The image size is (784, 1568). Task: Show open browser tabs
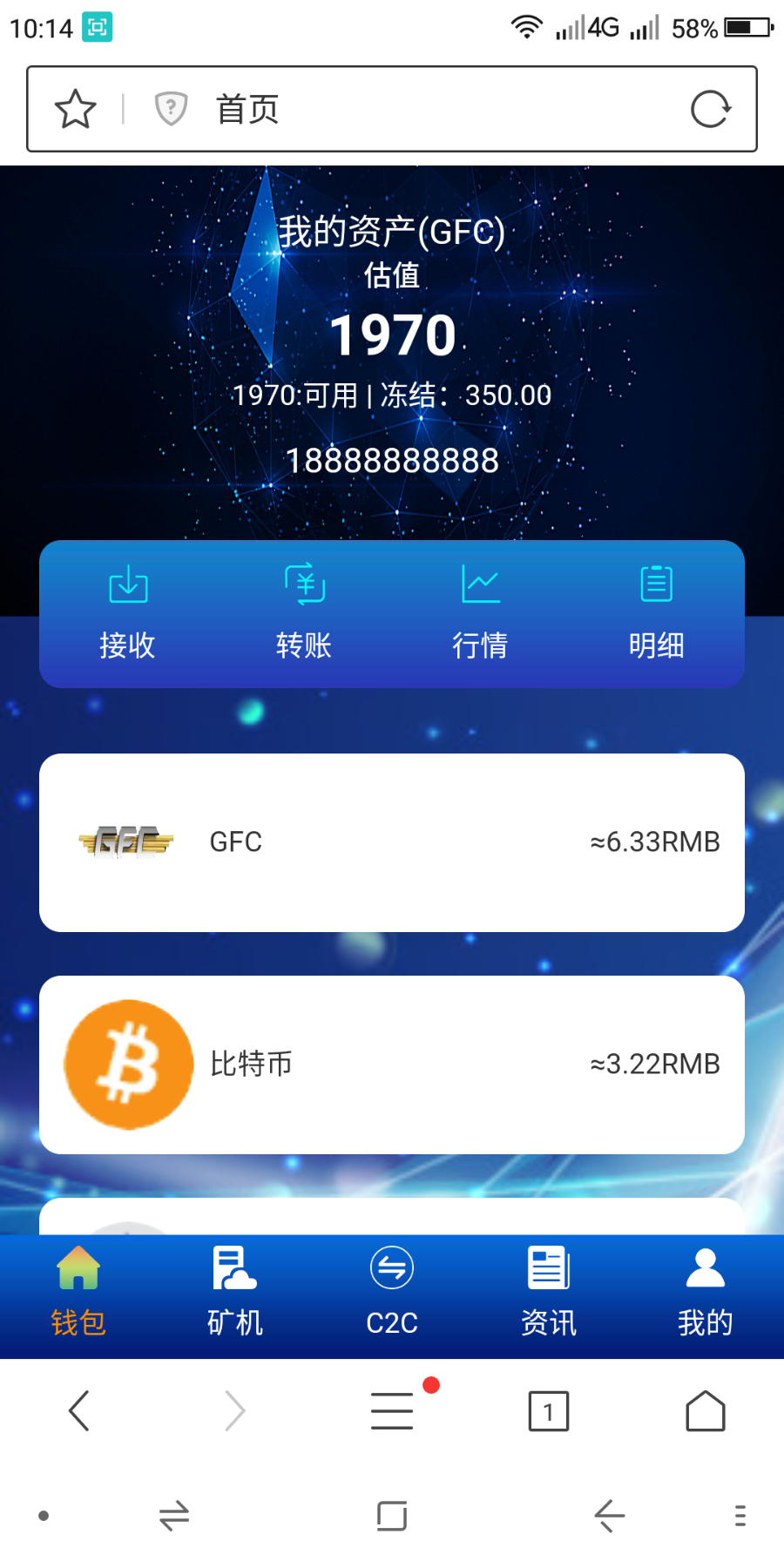pyautogui.click(x=549, y=1410)
